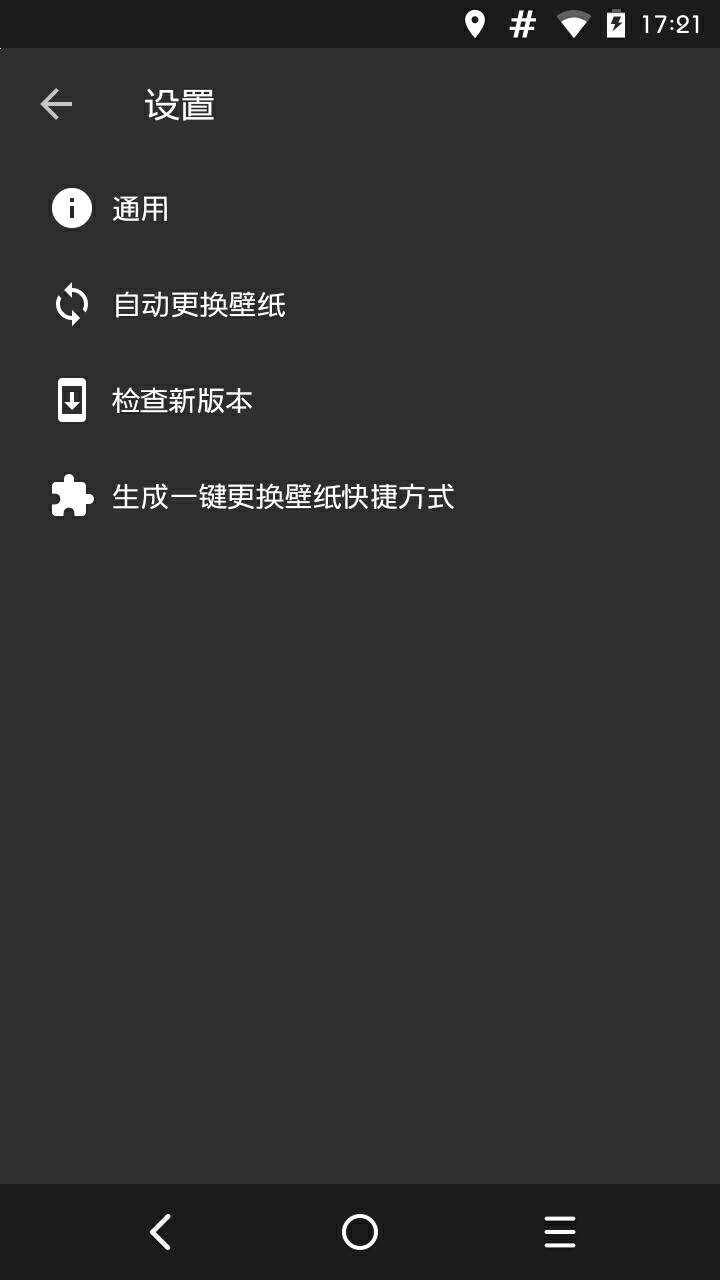Open the 自动更换壁纸 auto wallpaper settings
Viewport: 720px width, 1280px height.
pos(198,304)
